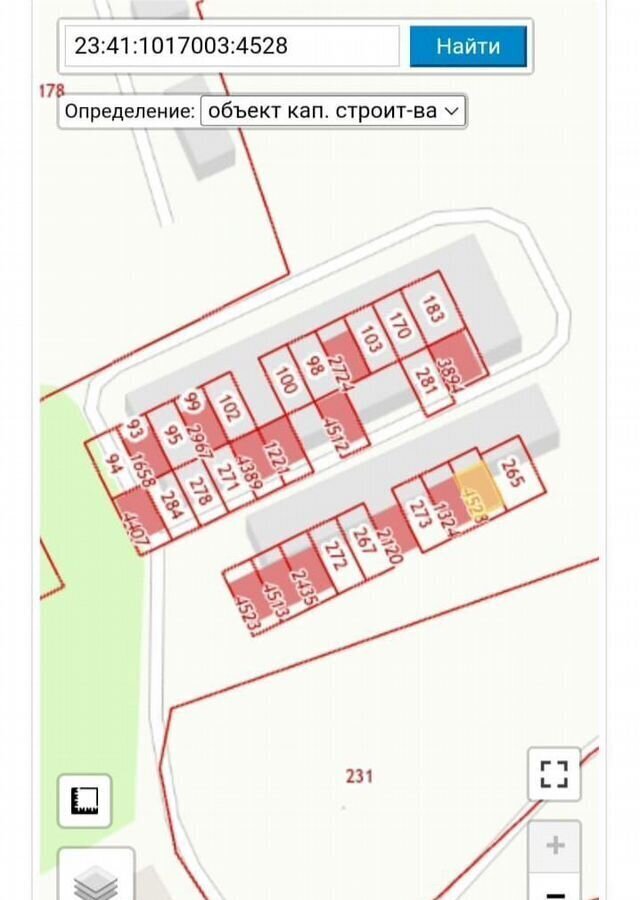Zoom in on the map

(x=554, y=845)
